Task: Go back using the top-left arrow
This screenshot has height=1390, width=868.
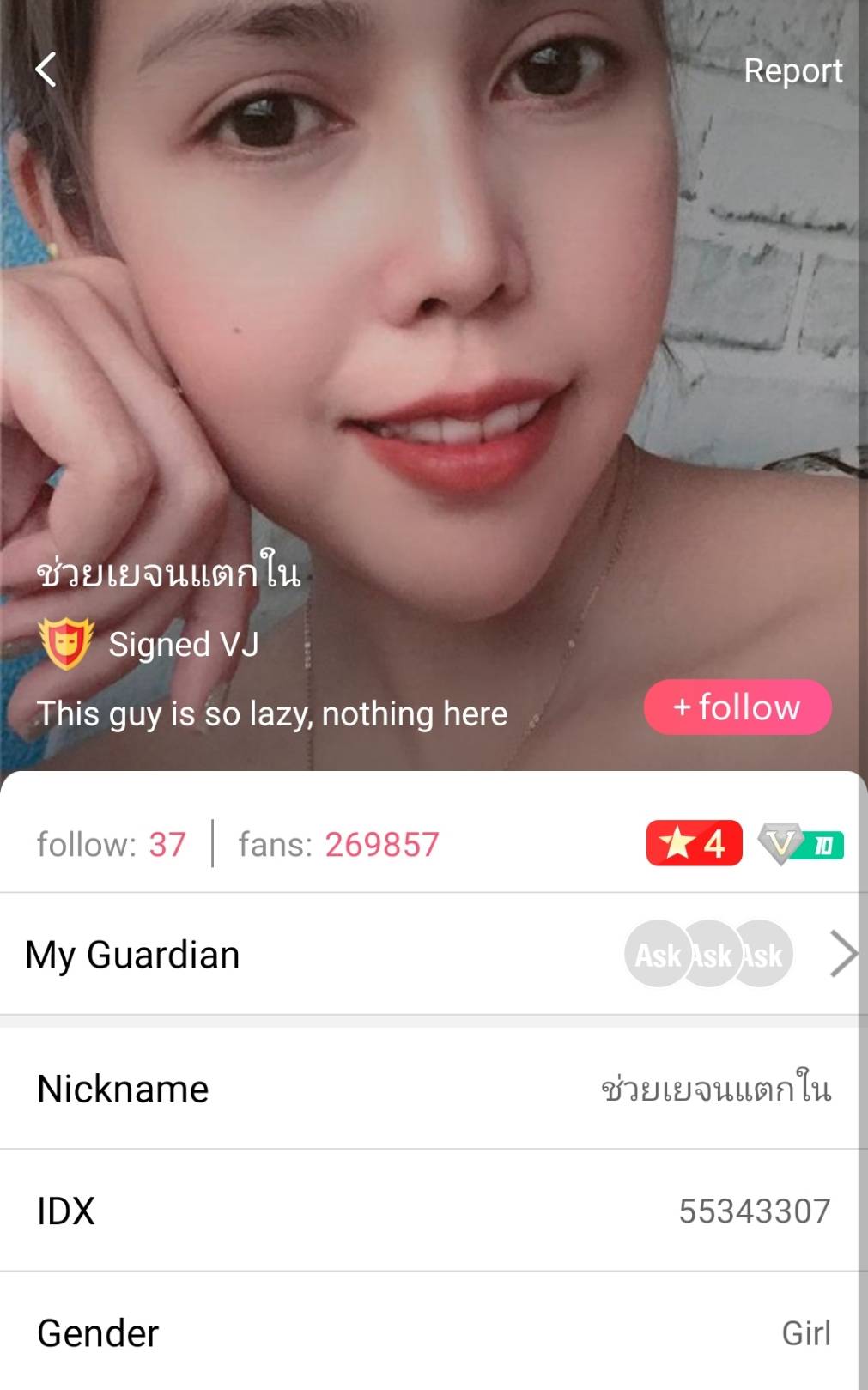Action: coord(46,70)
